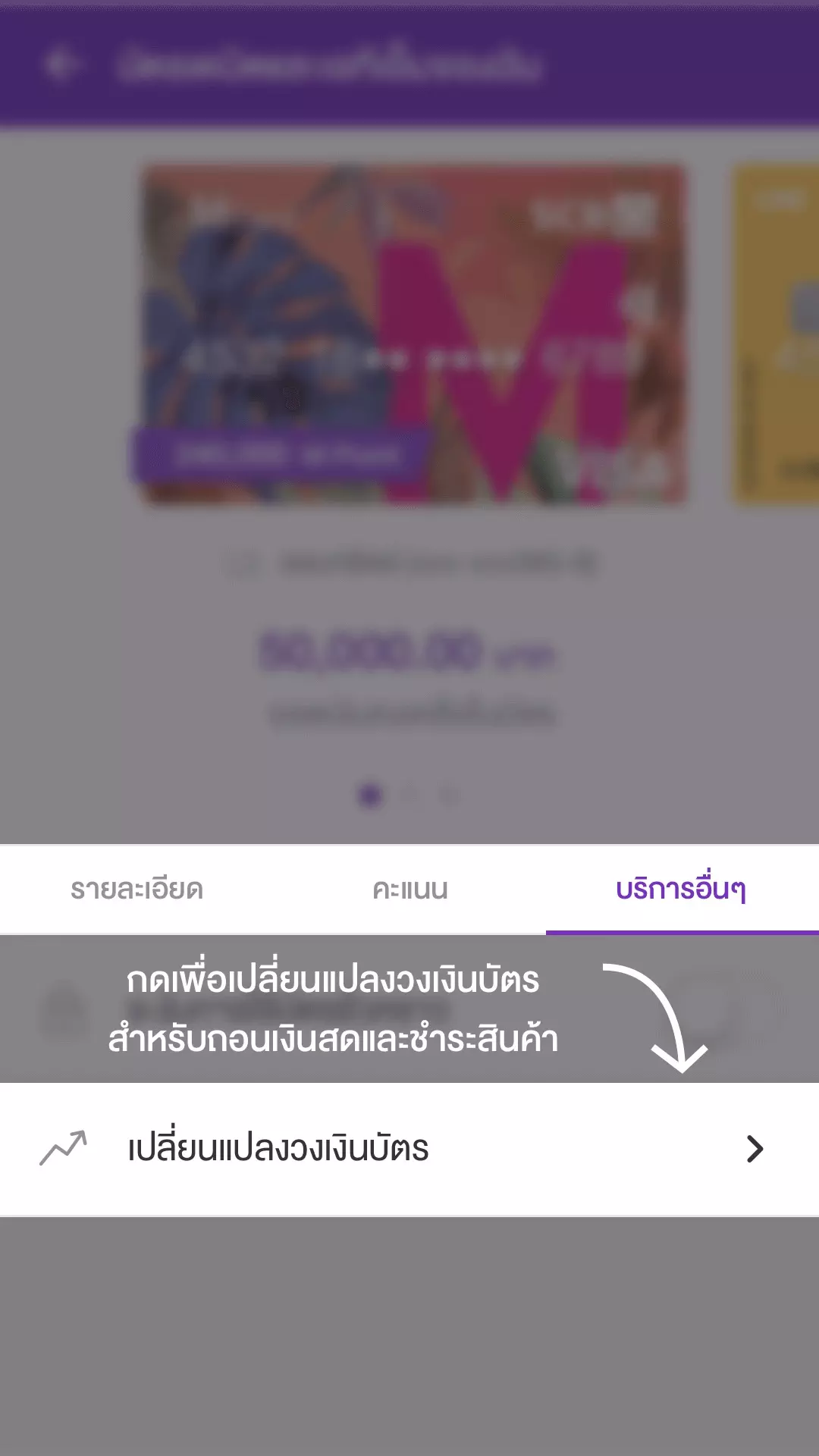This screenshot has width=819, height=1456.
Task: Open เปลี่ยนแปลงวงเงินบัตร to change card limit
Action: click(x=409, y=1149)
